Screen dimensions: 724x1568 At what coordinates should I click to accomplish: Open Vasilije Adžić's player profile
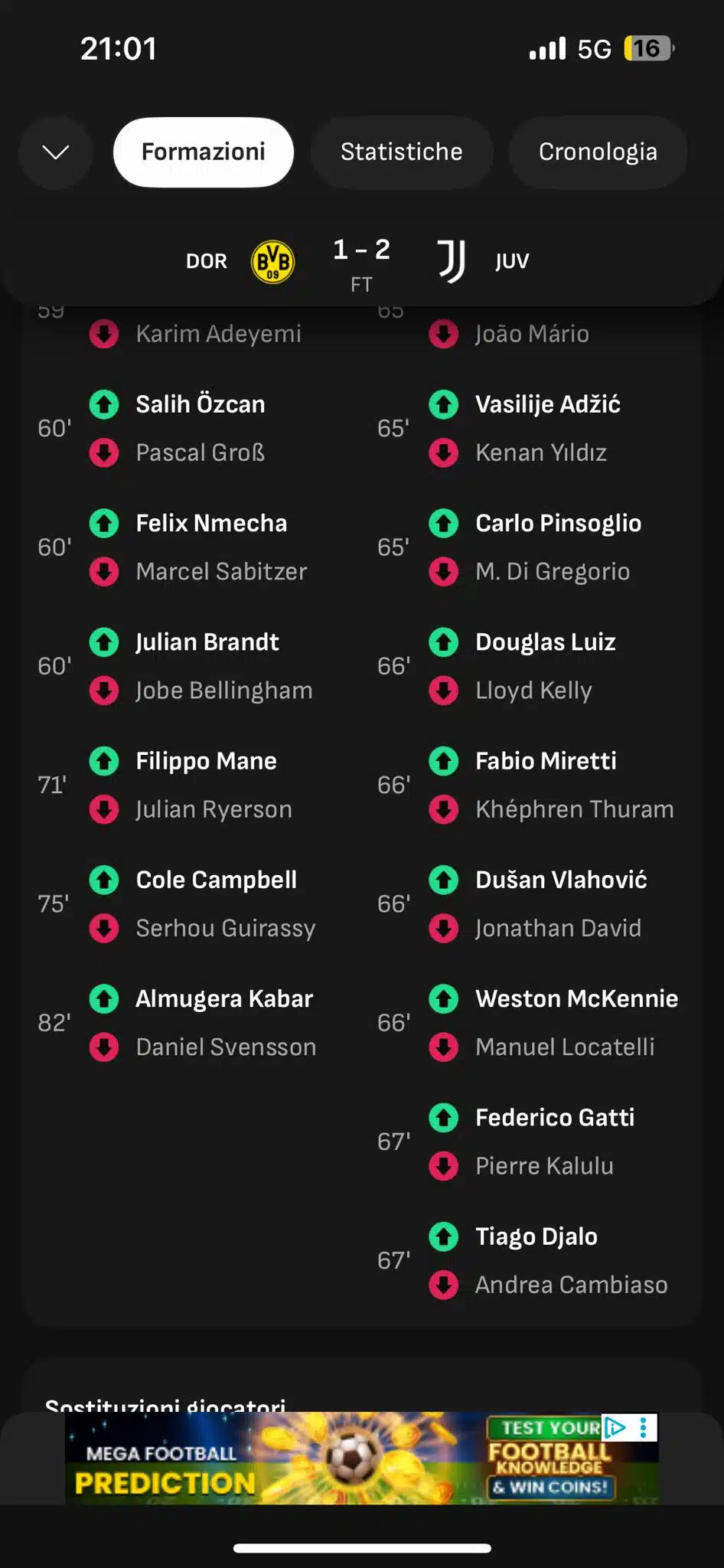tap(547, 404)
